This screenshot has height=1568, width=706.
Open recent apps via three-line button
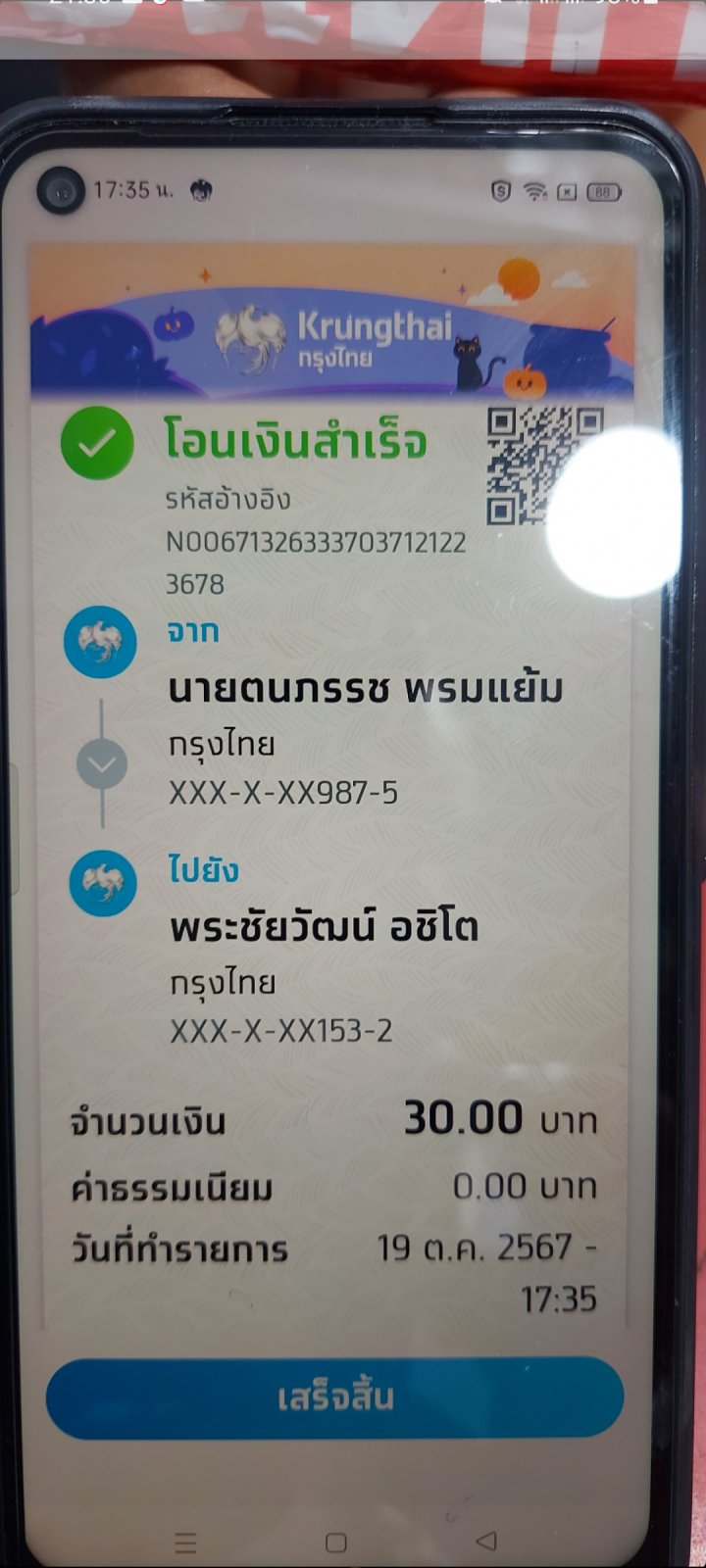pyautogui.click(x=185, y=1543)
